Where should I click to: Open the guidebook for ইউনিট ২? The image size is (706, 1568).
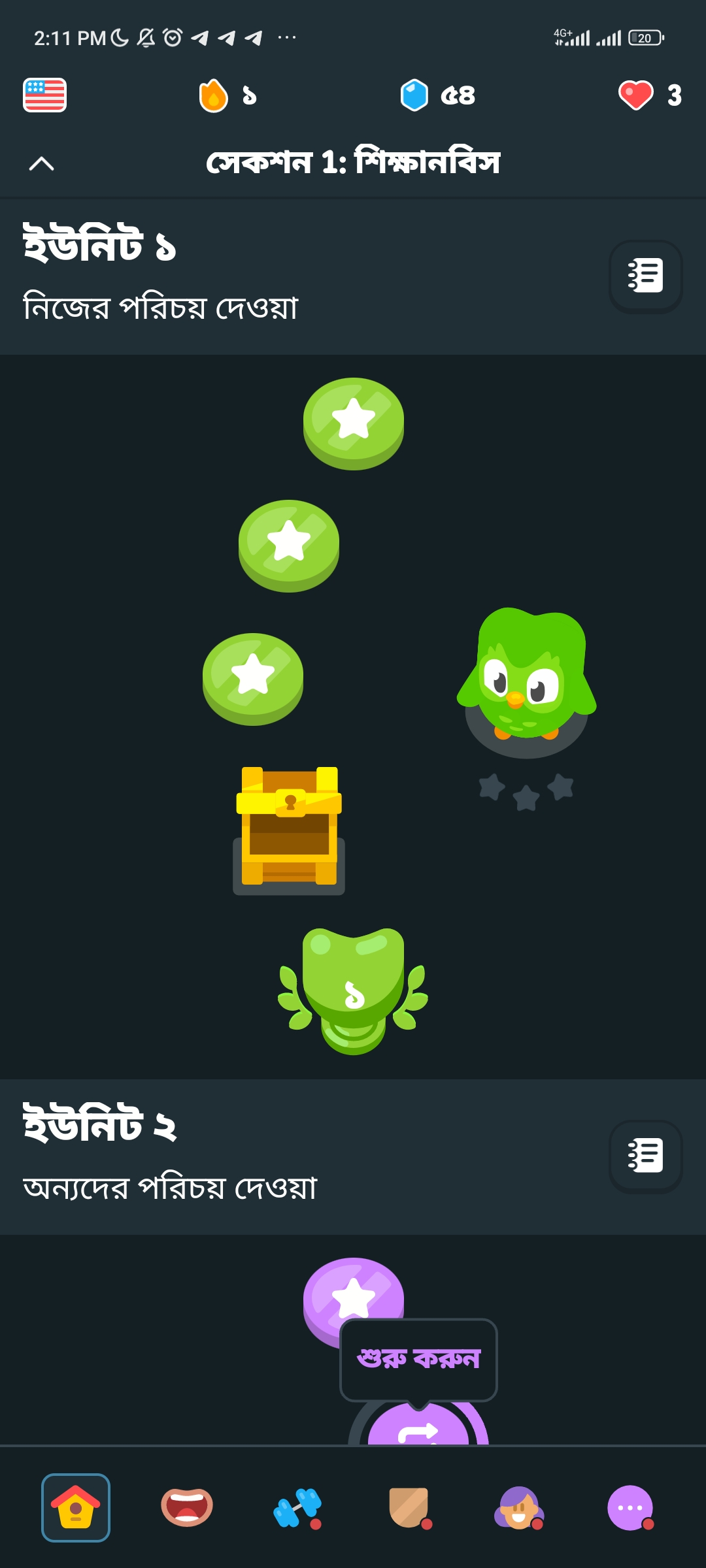(645, 1156)
